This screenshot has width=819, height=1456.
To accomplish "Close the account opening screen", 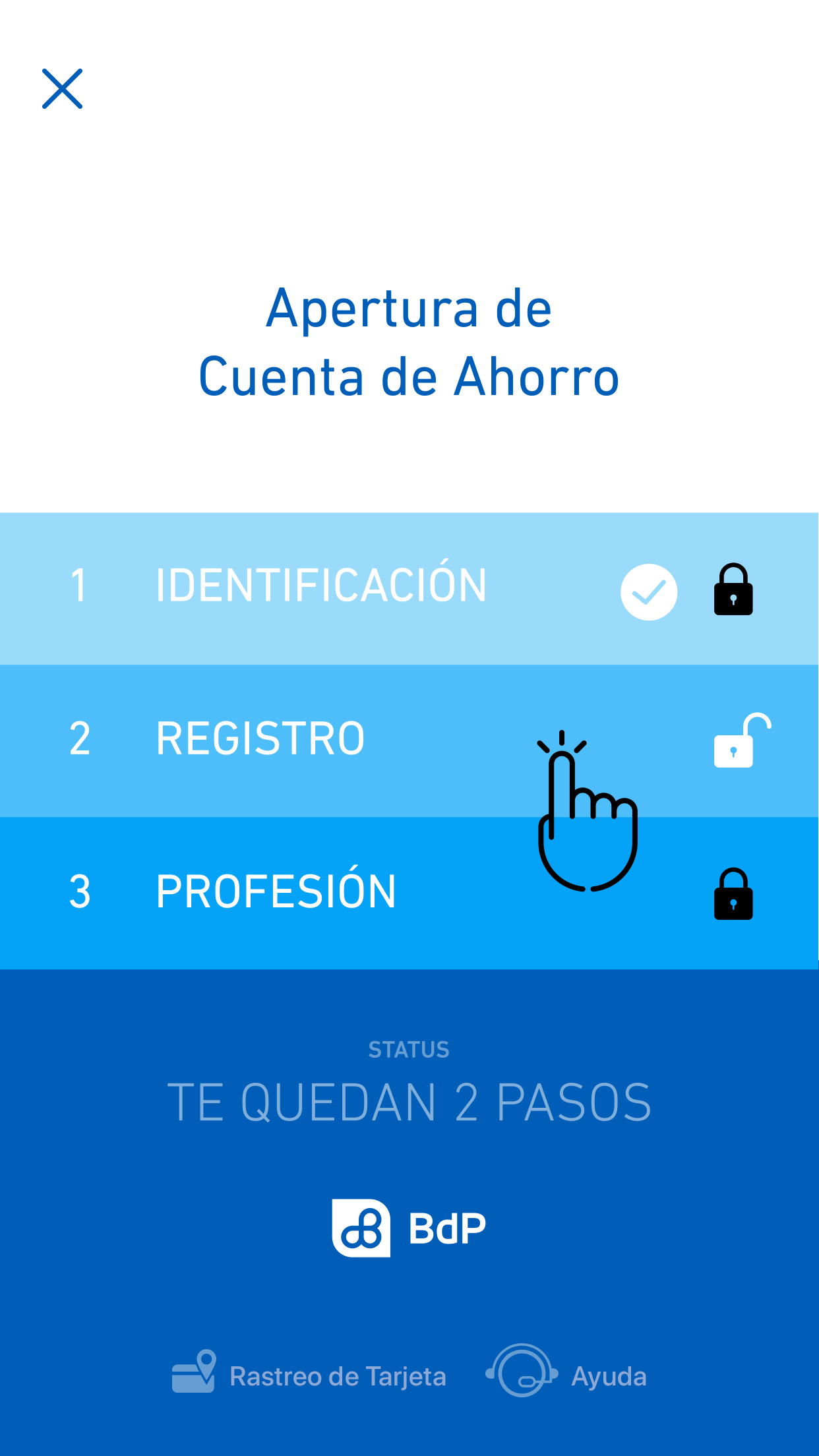I will pos(63,89).
